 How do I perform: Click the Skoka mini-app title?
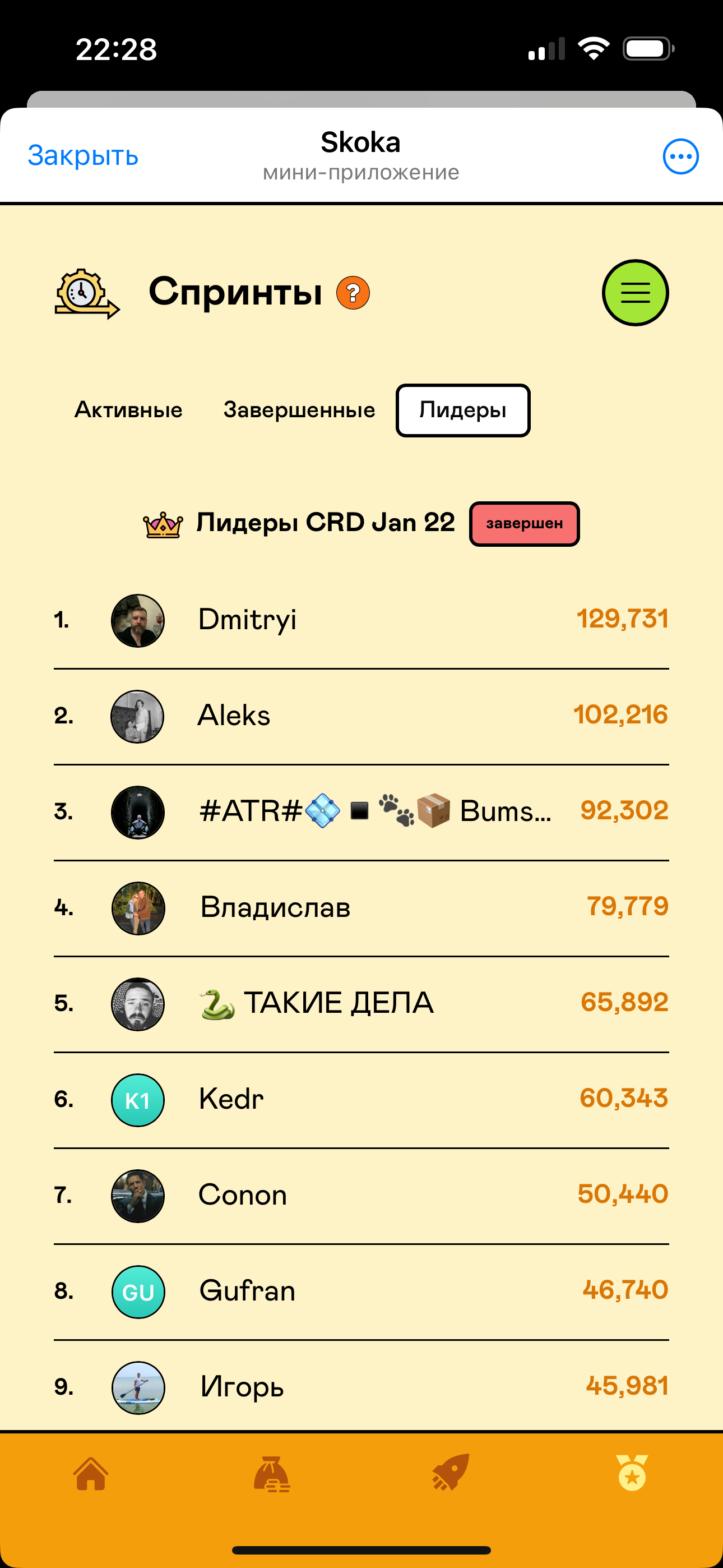[361, 142]
